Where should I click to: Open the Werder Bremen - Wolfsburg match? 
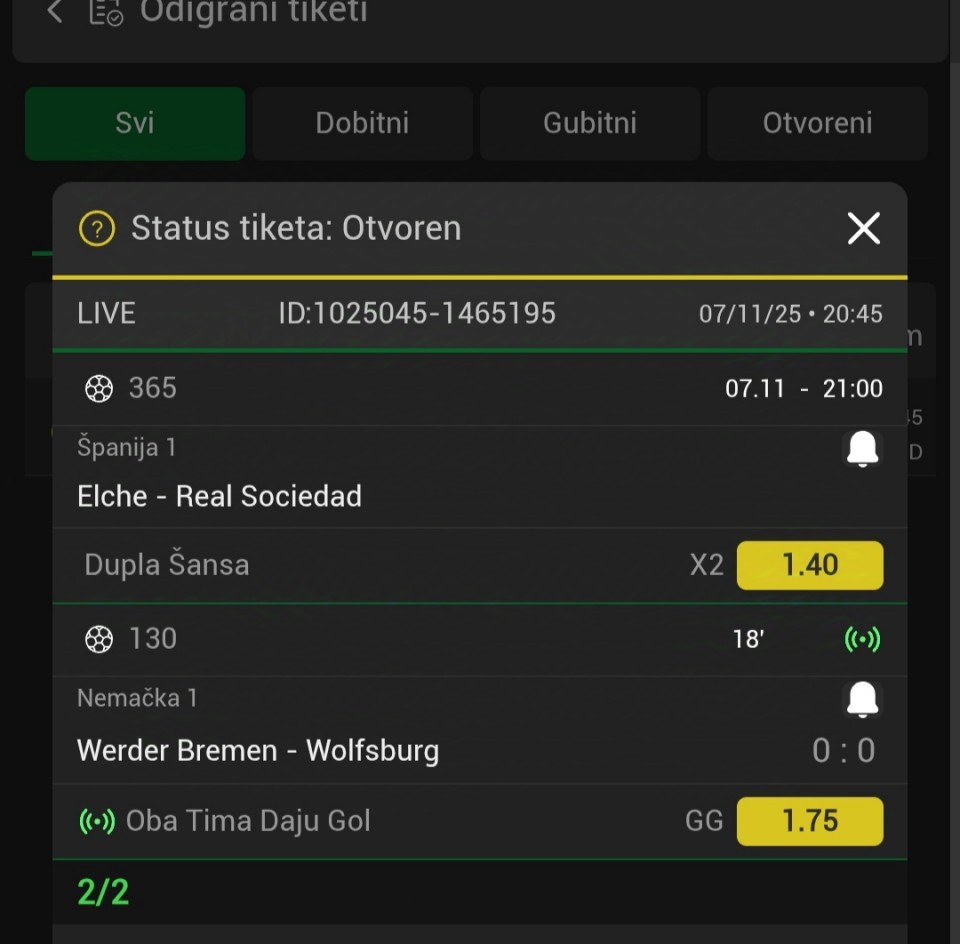coord(258,750)
